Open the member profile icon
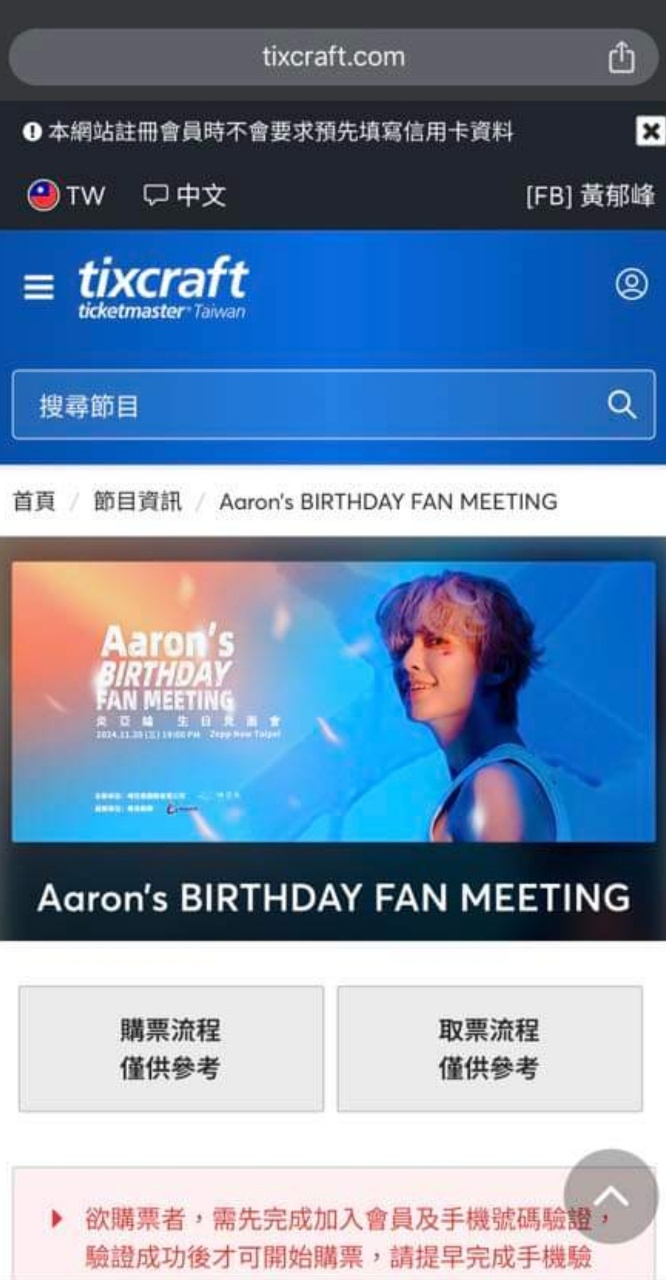The image size is (666, 1280). click(x=631, y=285)
